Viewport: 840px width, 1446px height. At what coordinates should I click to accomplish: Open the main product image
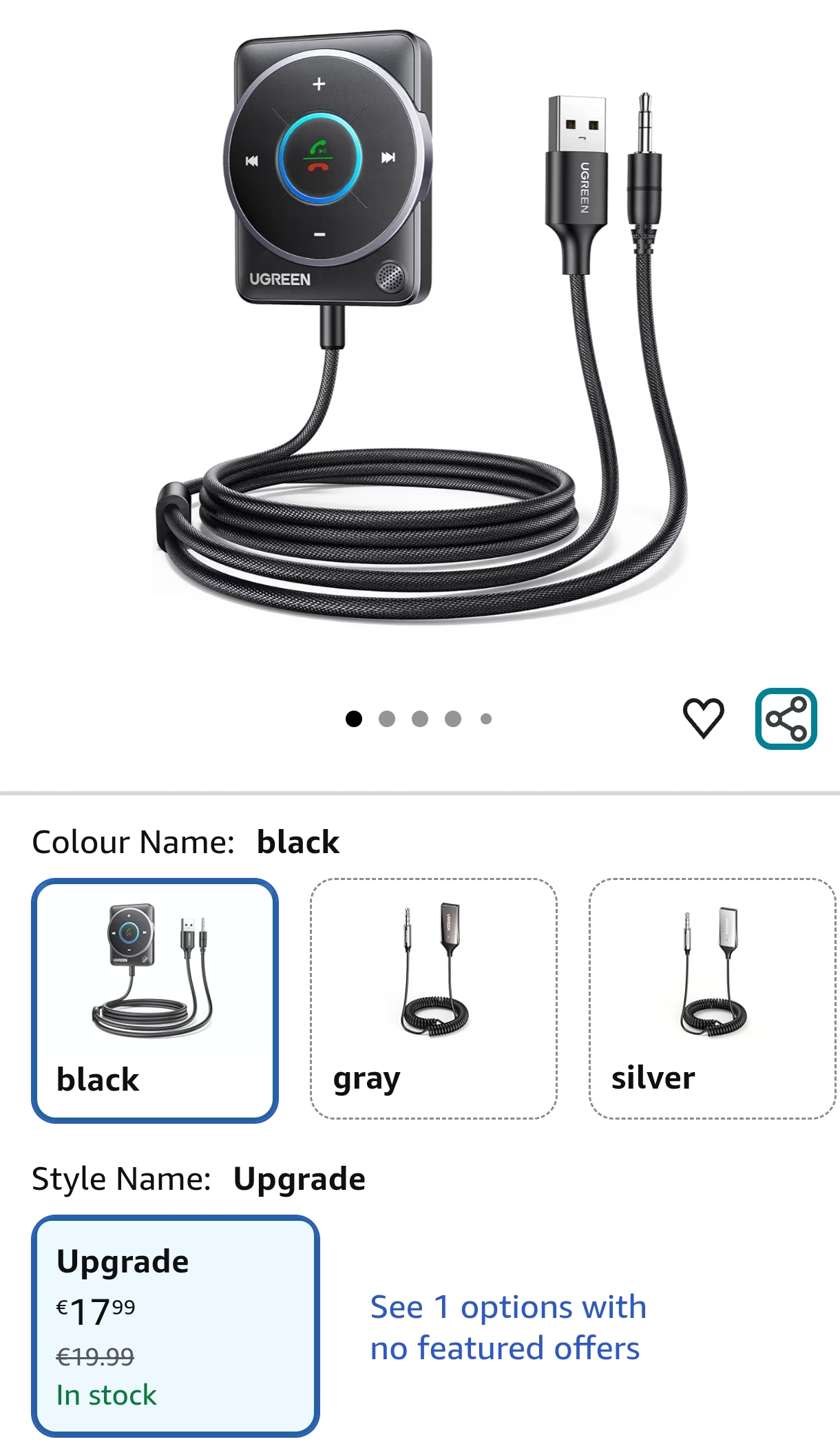point(420,331)
